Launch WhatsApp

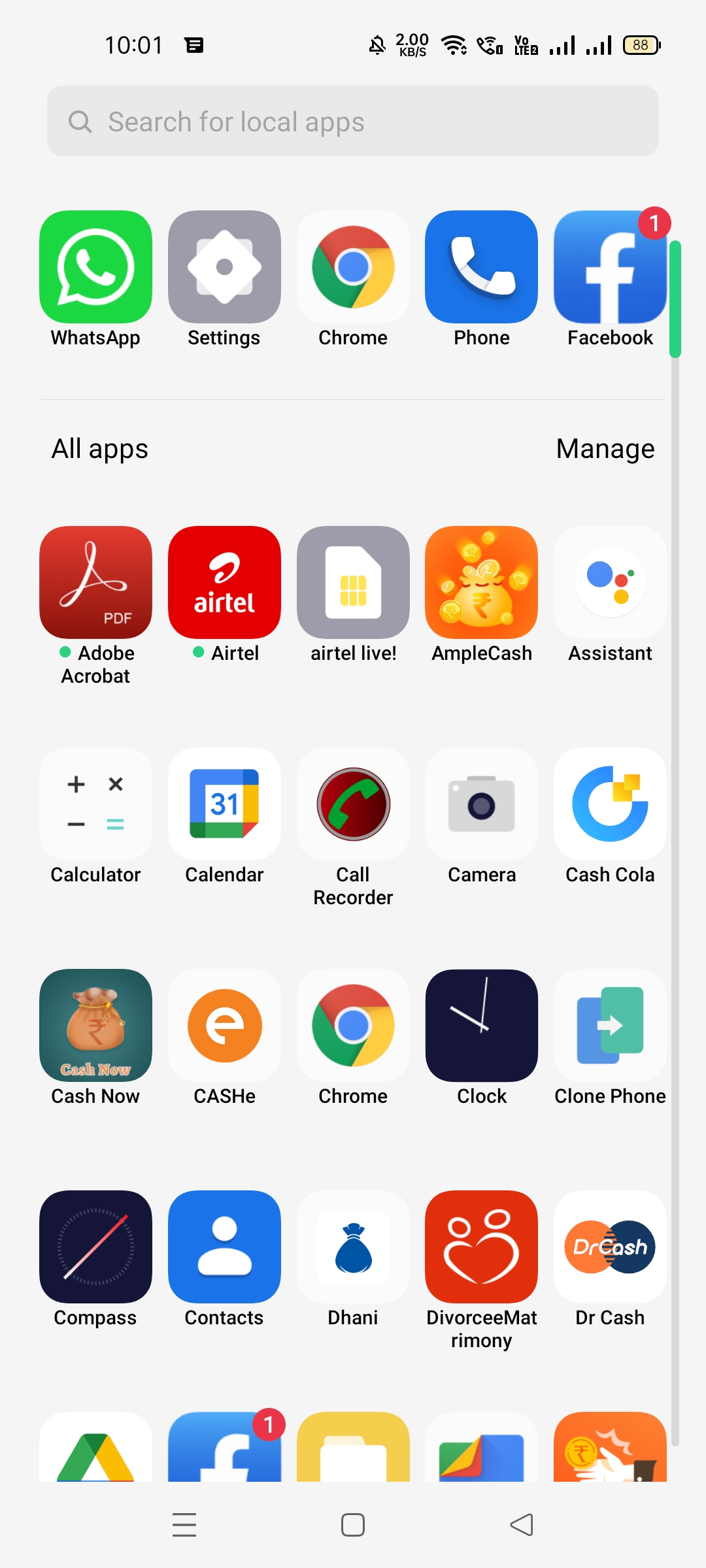(x=95, y=268)
